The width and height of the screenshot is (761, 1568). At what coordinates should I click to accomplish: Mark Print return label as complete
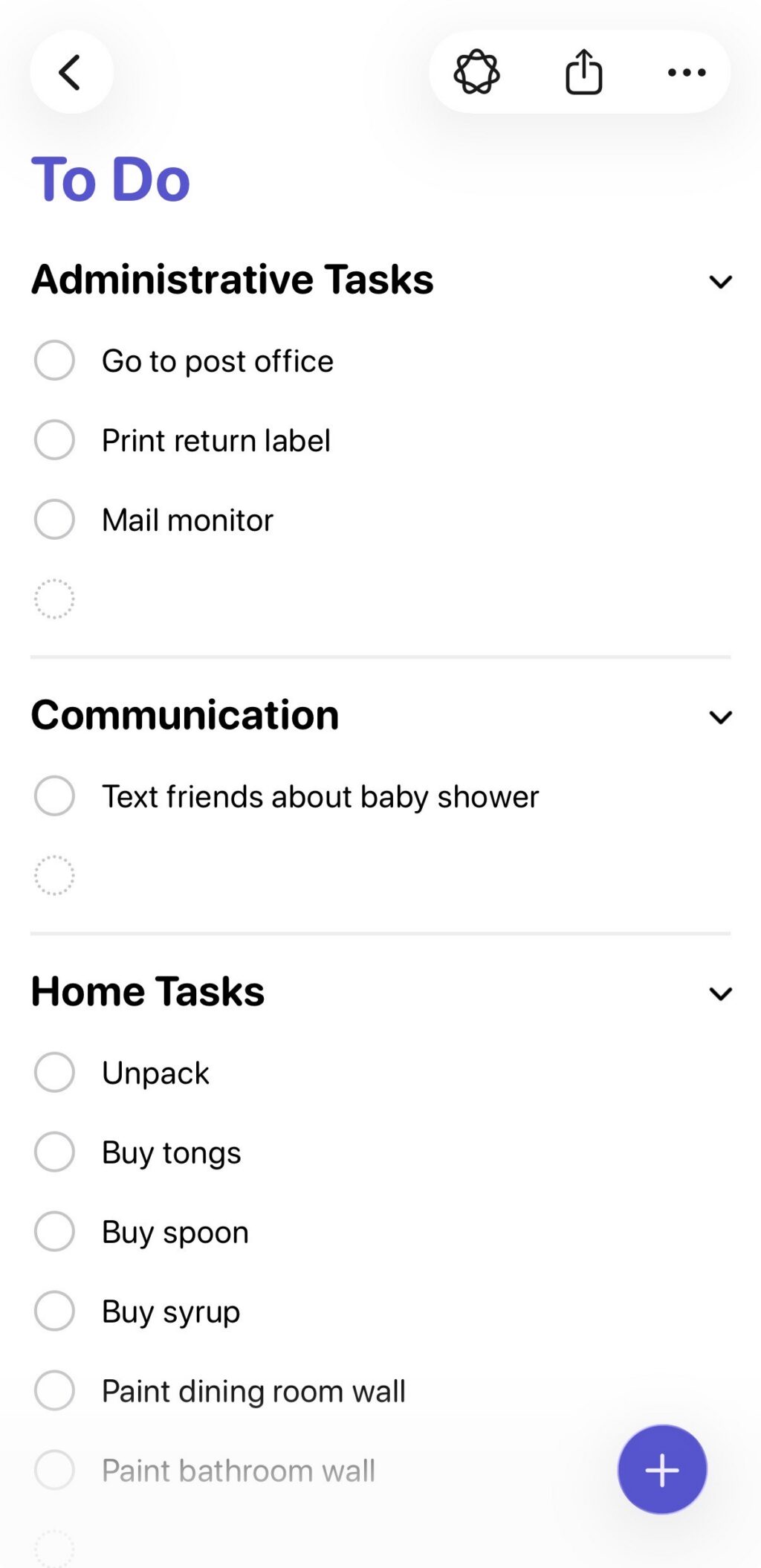point(54,440)
